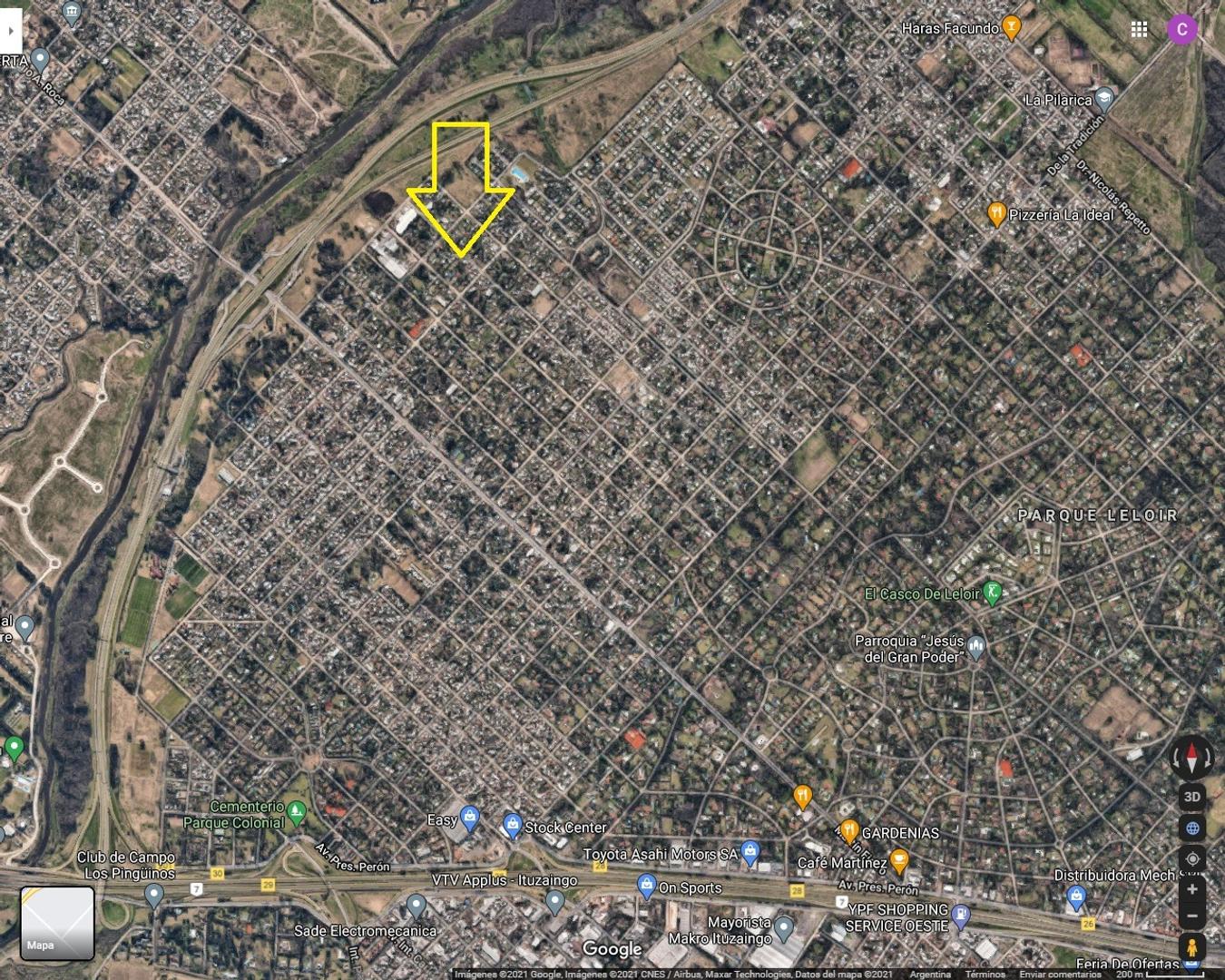Expand the collapsed side panel arrow

tap(10, 31)
